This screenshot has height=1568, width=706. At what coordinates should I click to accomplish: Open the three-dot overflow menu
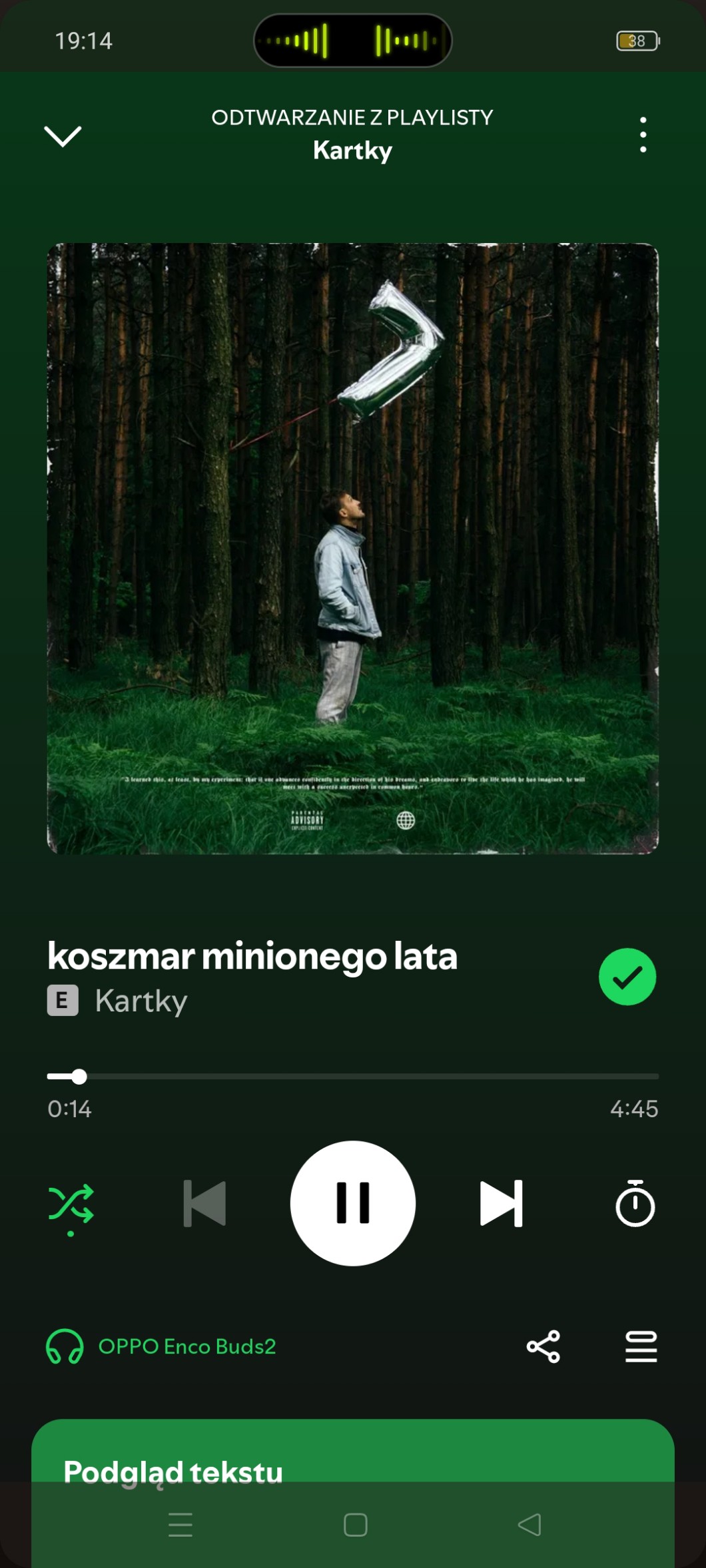tap(643, 134)
